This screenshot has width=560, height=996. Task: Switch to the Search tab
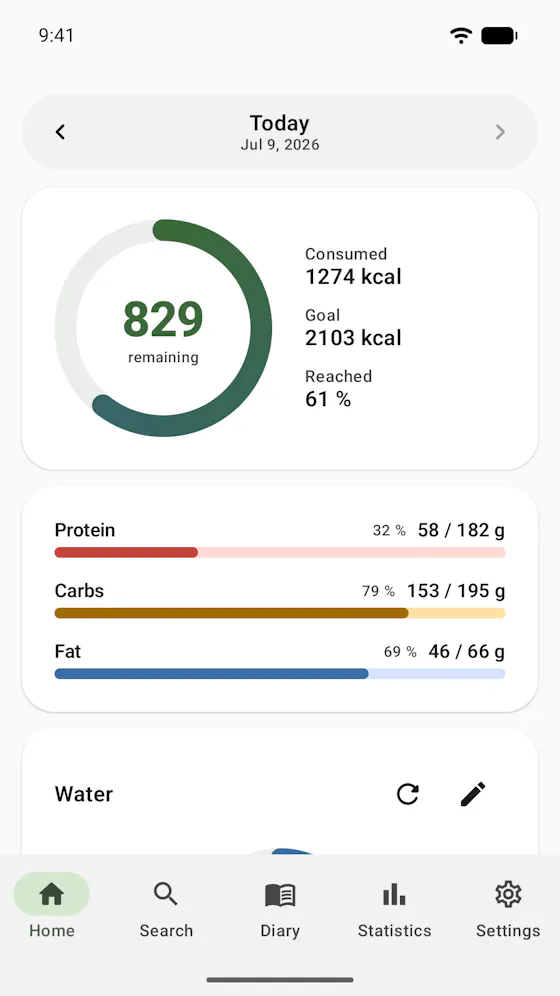click(166, 910)
